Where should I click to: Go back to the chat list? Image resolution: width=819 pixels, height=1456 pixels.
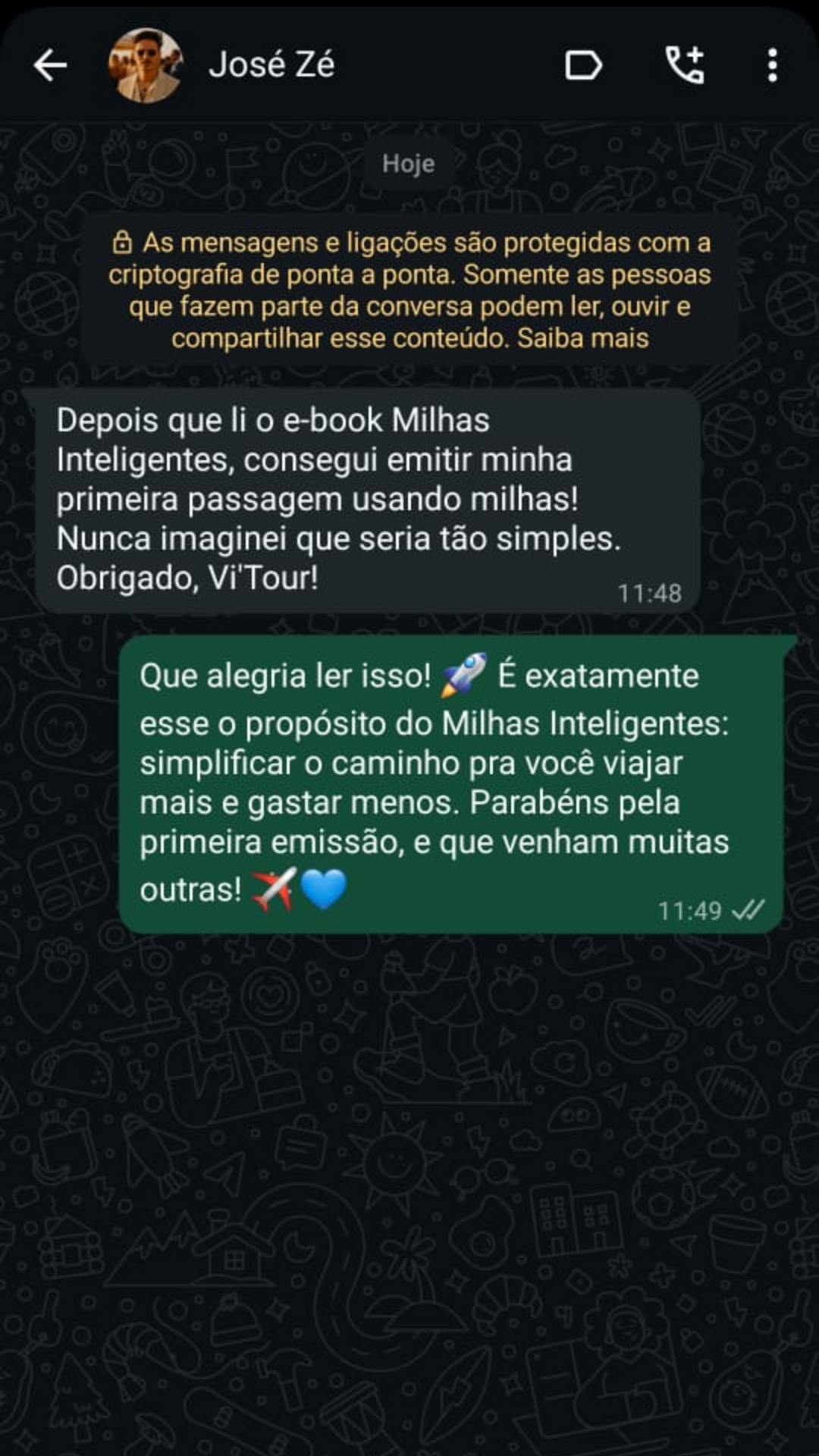click(50, 65)
